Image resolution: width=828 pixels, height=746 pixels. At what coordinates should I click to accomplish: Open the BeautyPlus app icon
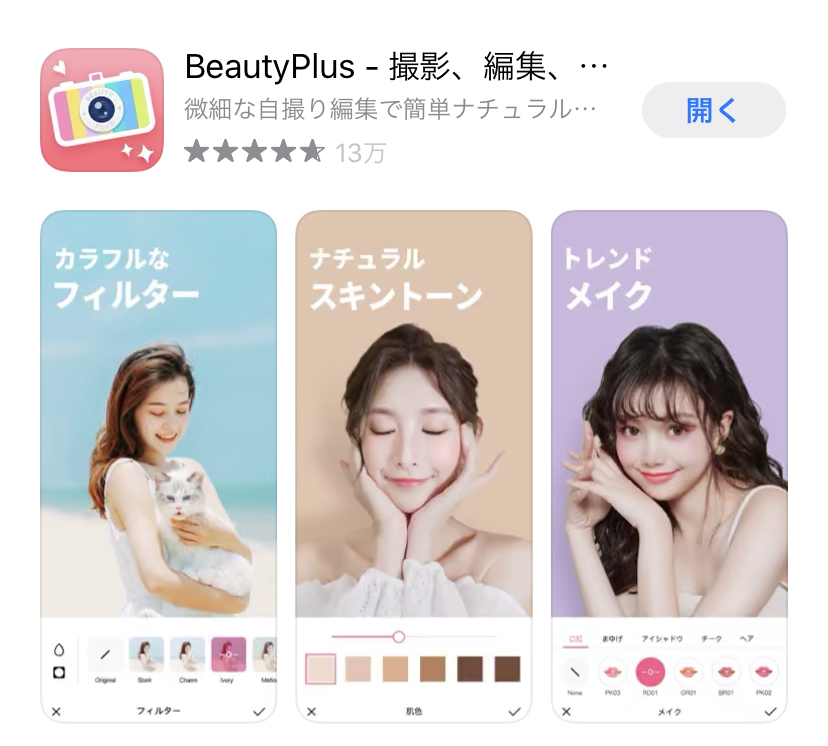pyautogui.click(x=101, y=109)
